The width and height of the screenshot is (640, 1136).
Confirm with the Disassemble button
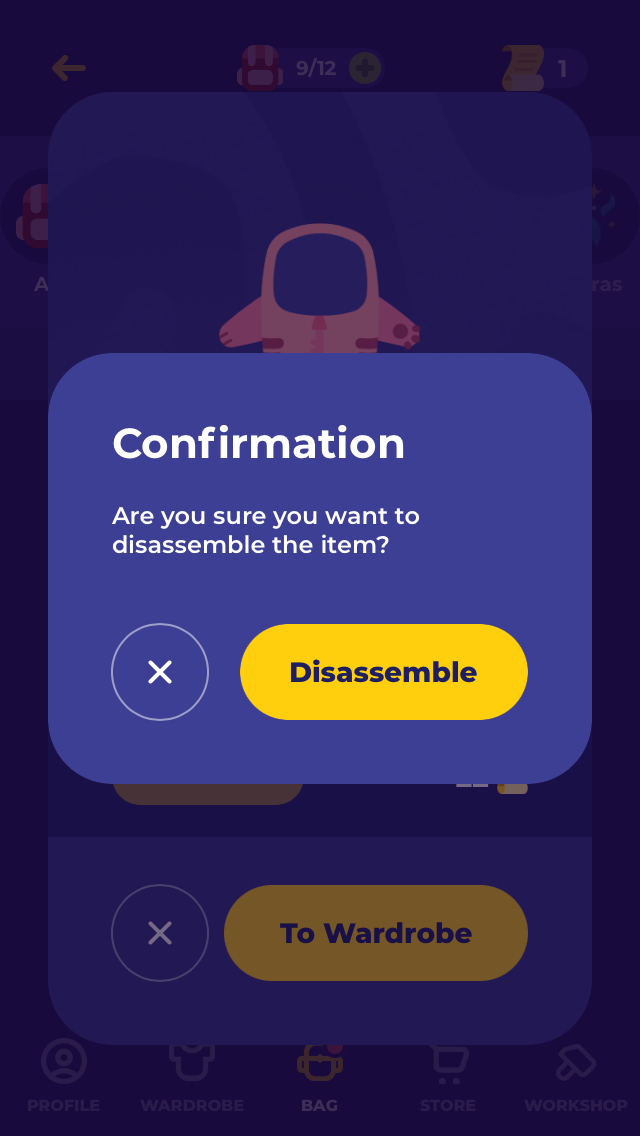[383, 672]
